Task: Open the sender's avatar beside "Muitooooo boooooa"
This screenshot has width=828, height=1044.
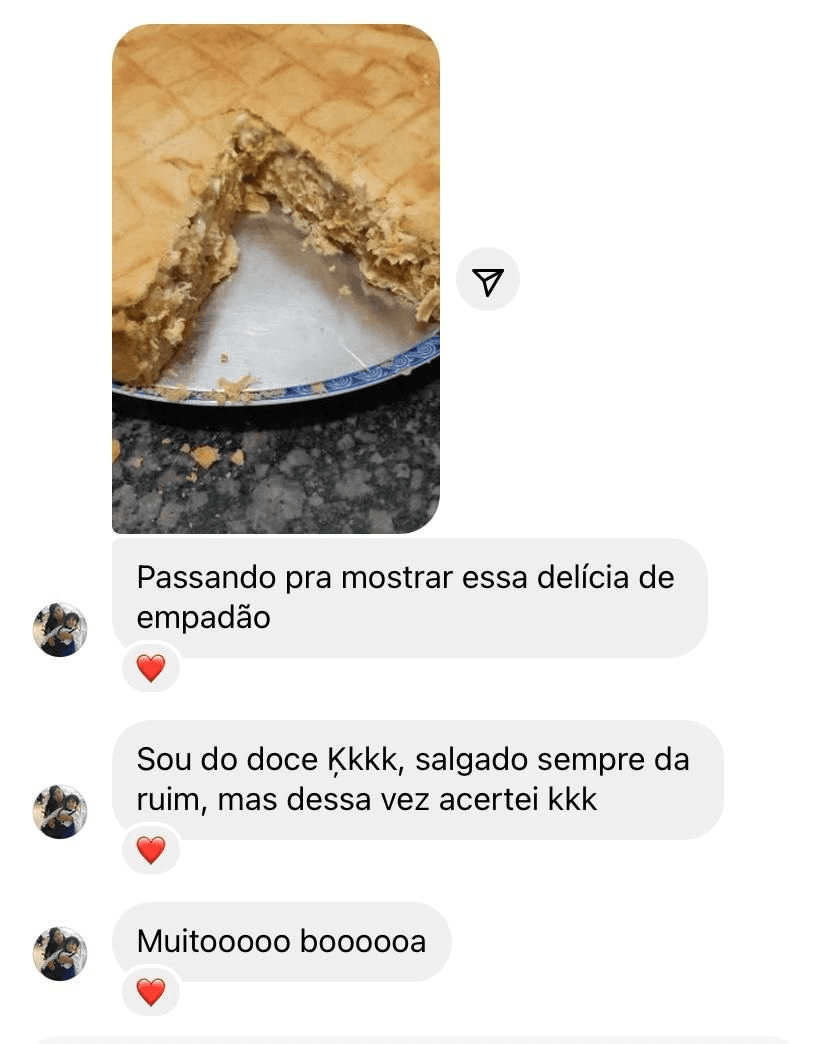Action: [60, 953]
